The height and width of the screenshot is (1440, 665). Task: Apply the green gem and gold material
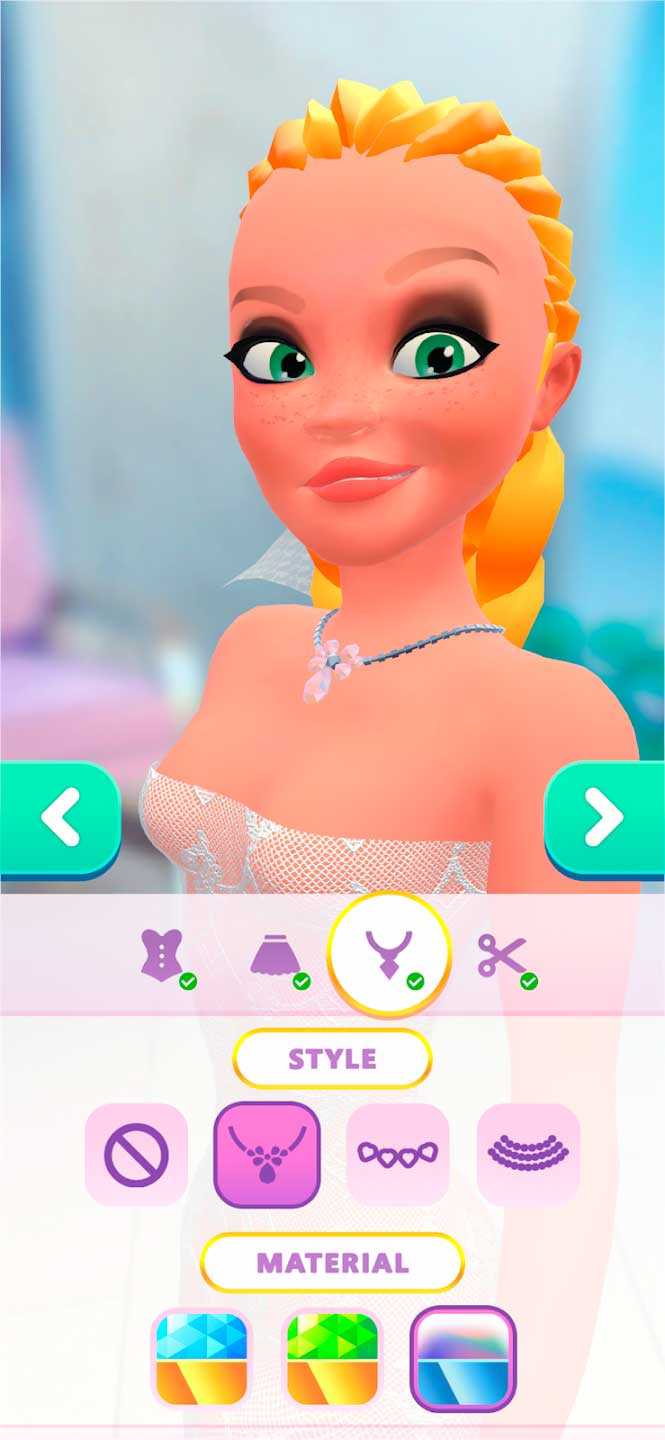coord(333,1358)
